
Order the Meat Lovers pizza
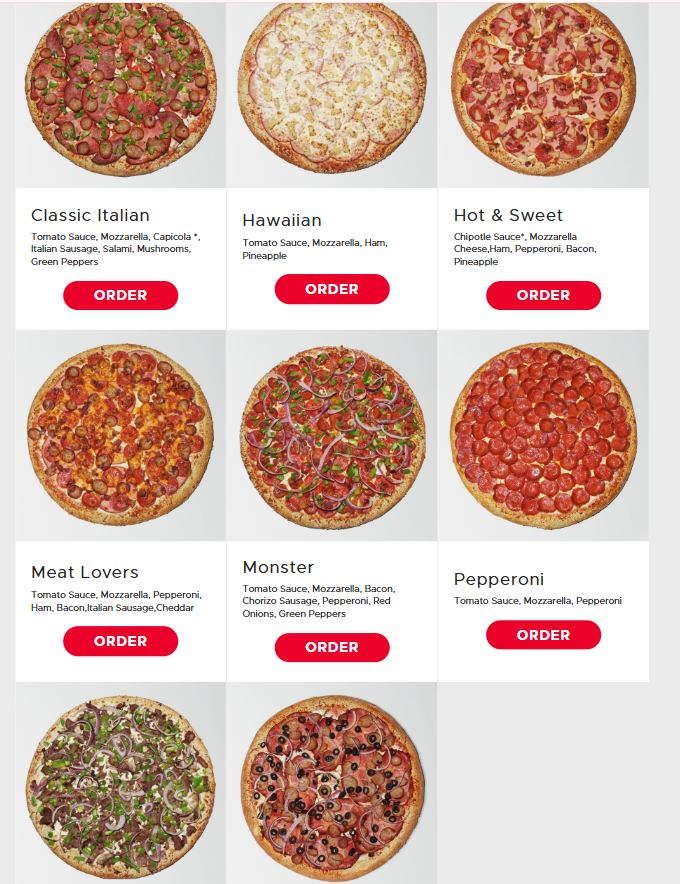pos(120,641)
